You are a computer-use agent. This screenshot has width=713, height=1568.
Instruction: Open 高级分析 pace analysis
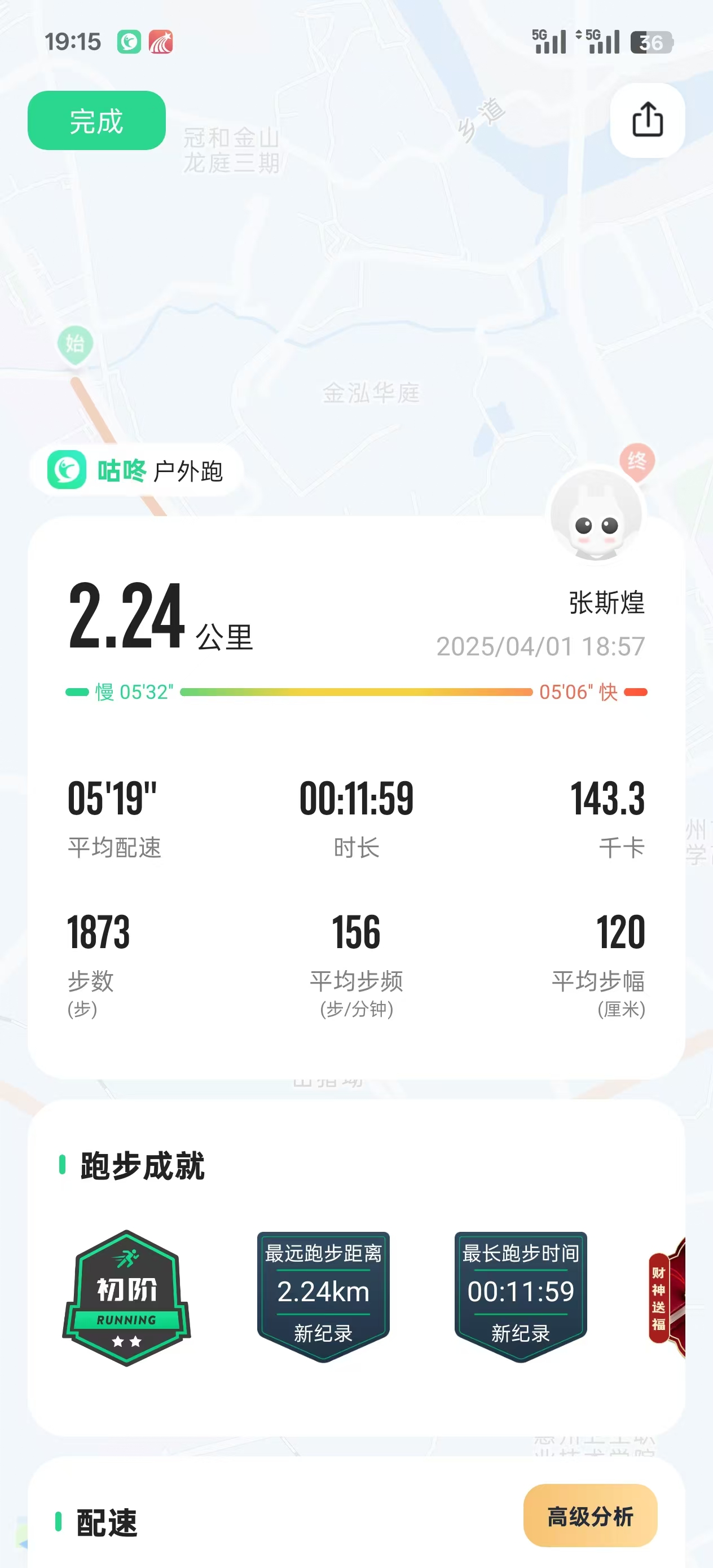click(x=589, y=1516)
